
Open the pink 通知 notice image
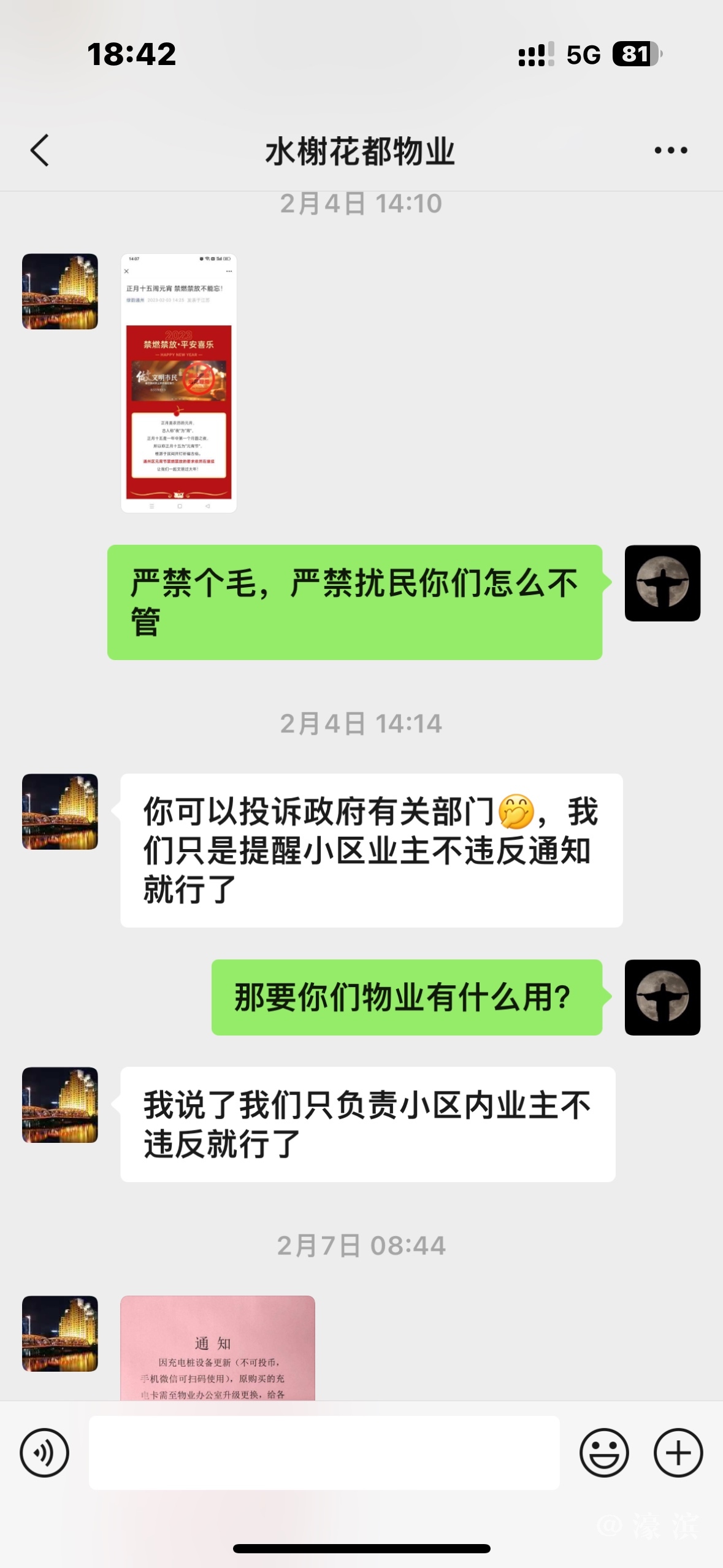coord(218,1348)
